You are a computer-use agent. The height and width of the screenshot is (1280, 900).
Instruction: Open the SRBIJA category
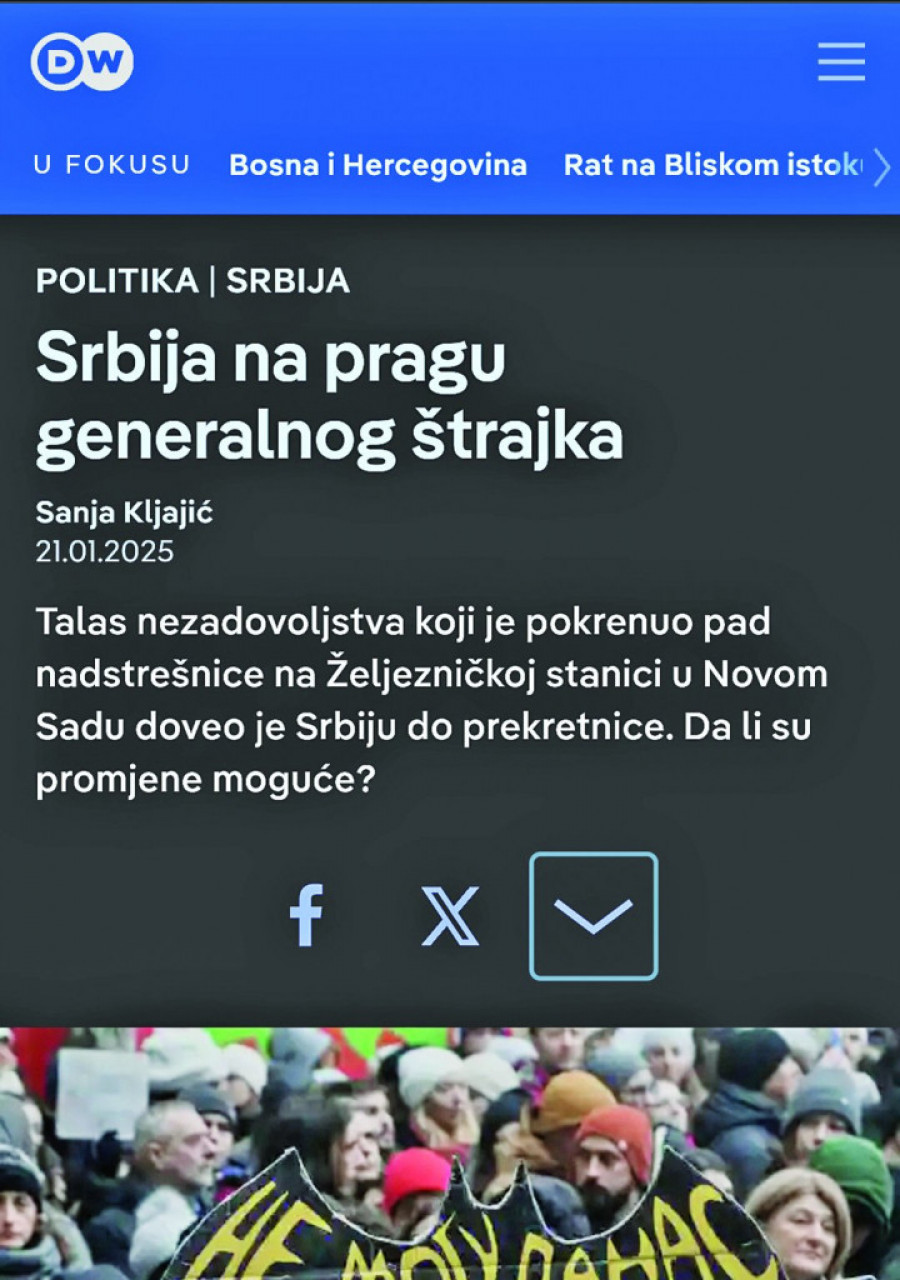pos(288,281)
